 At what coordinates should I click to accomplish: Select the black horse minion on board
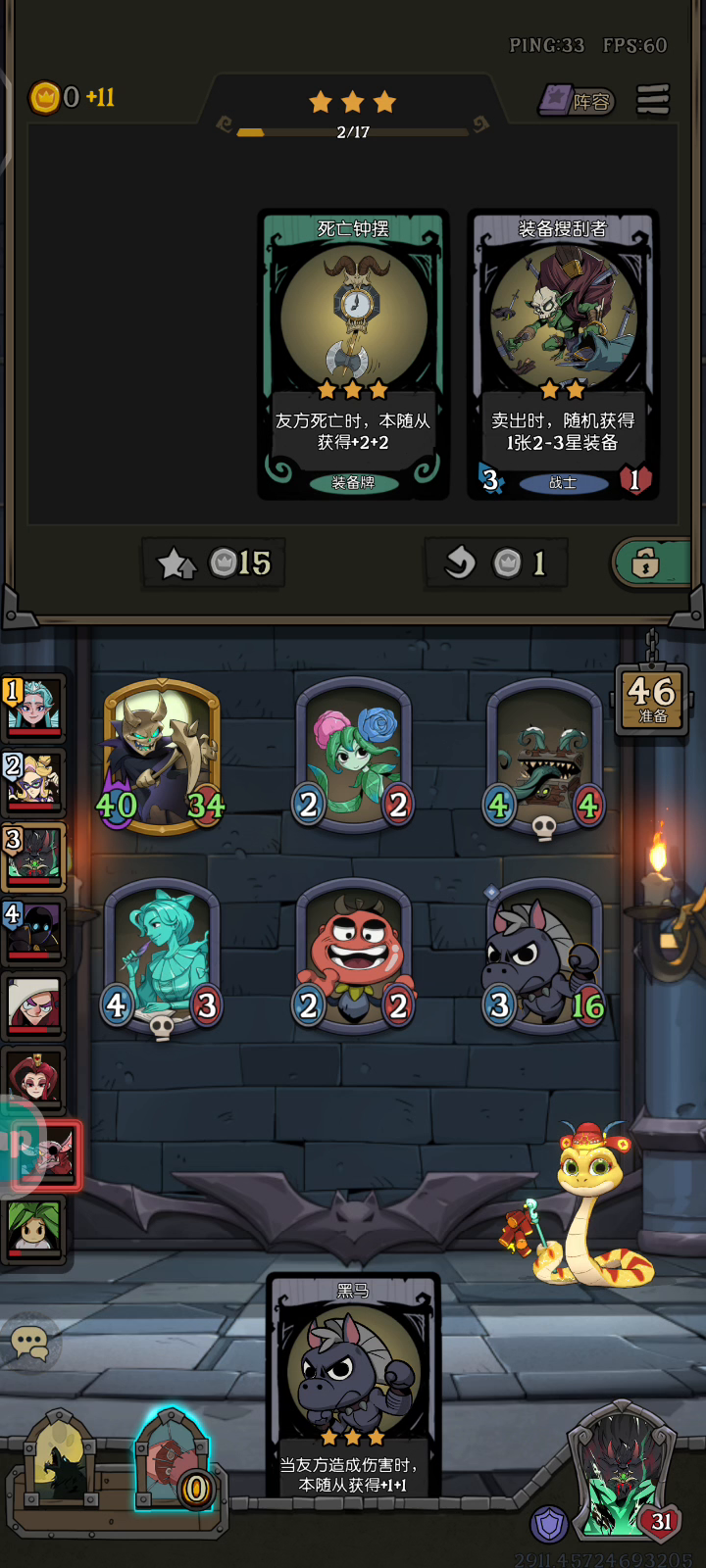pos(544,957)
